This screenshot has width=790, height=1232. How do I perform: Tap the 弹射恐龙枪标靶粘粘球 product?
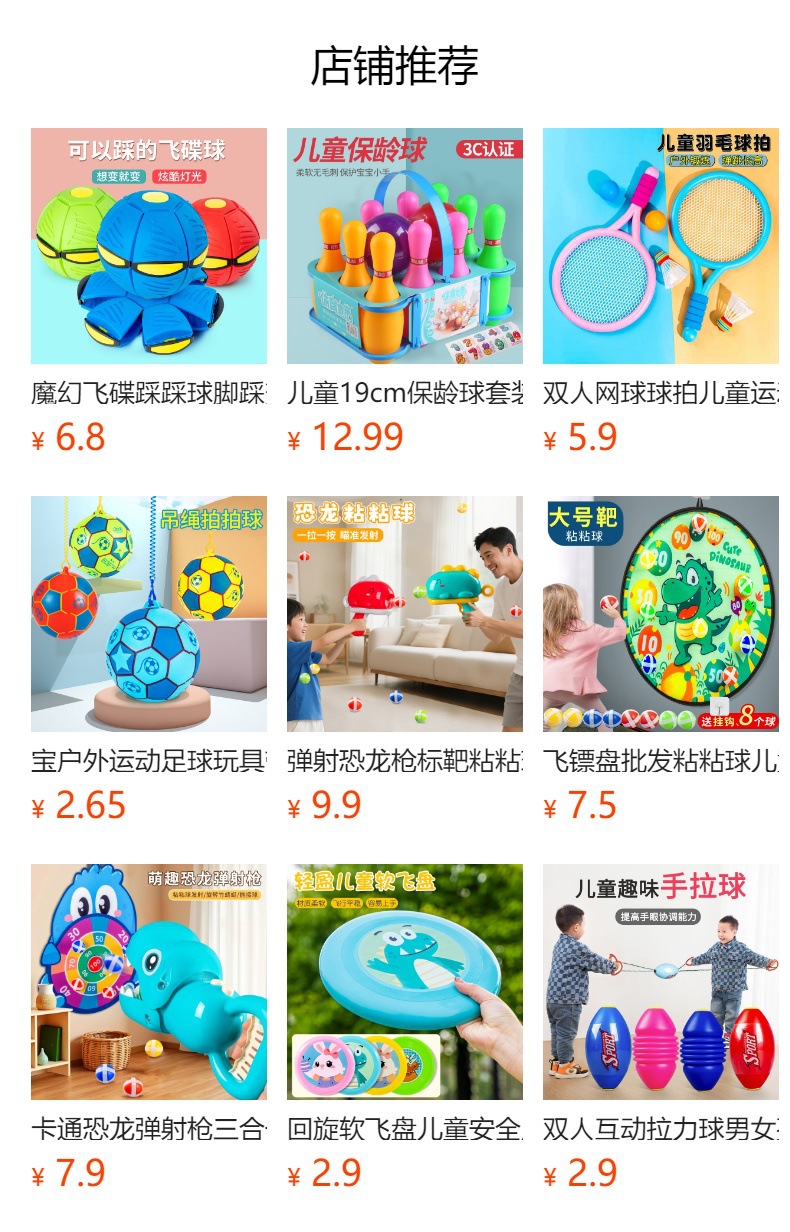405,614
